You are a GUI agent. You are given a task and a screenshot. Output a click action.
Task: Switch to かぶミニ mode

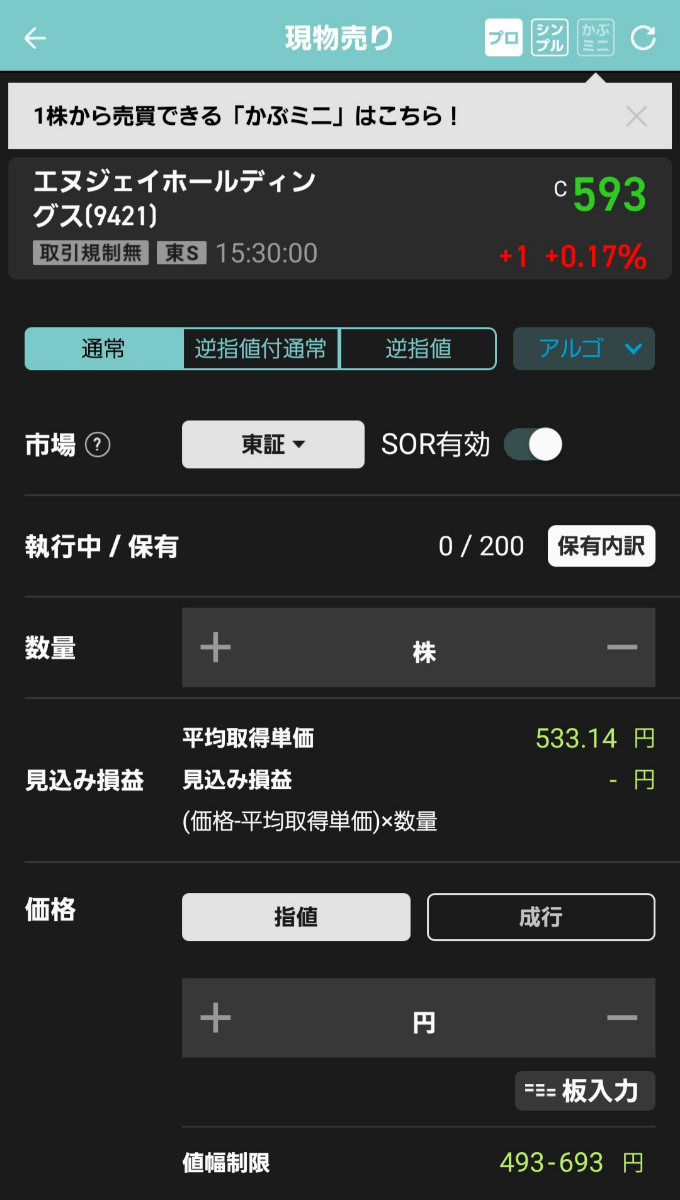click(596, 38)
